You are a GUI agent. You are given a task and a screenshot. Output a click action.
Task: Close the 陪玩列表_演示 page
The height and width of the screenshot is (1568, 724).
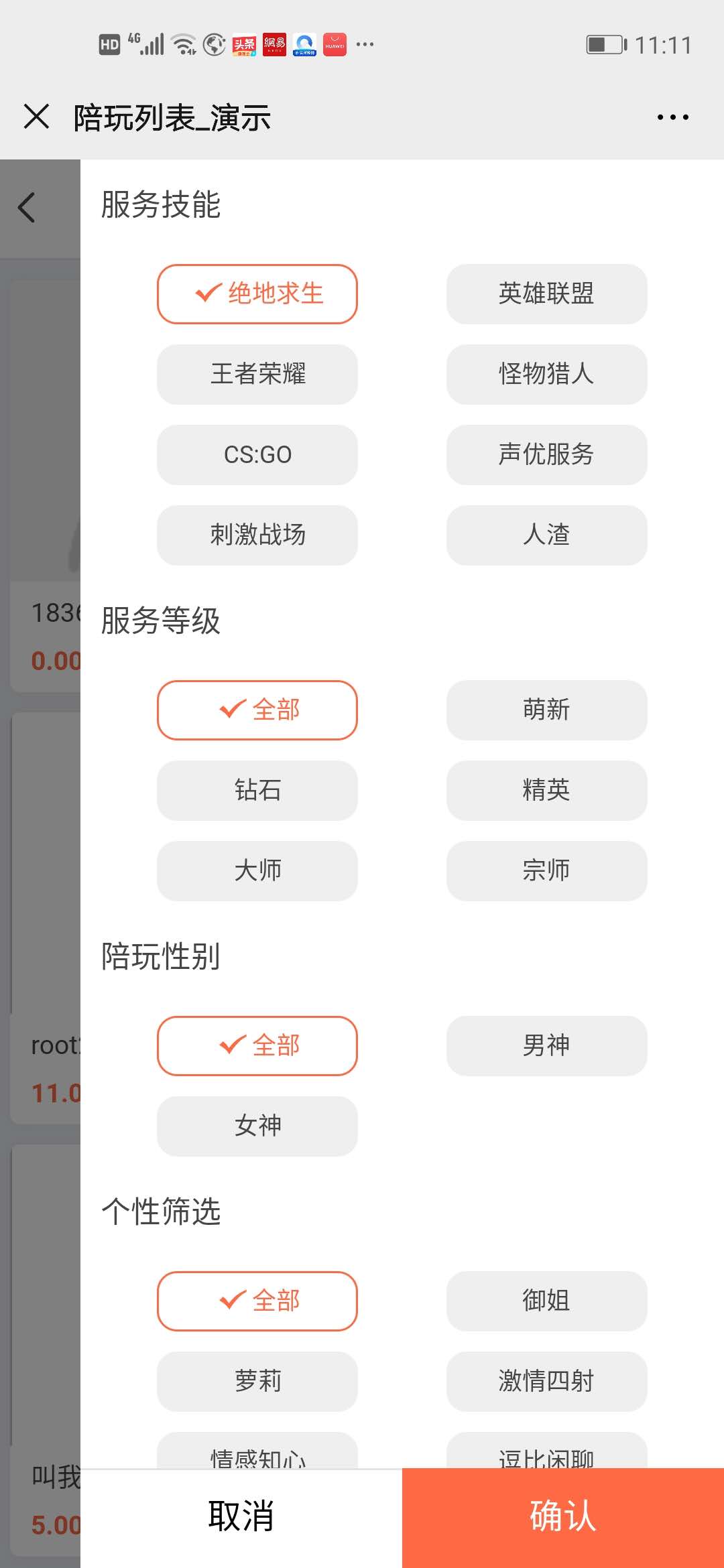[x=36, y=117]
